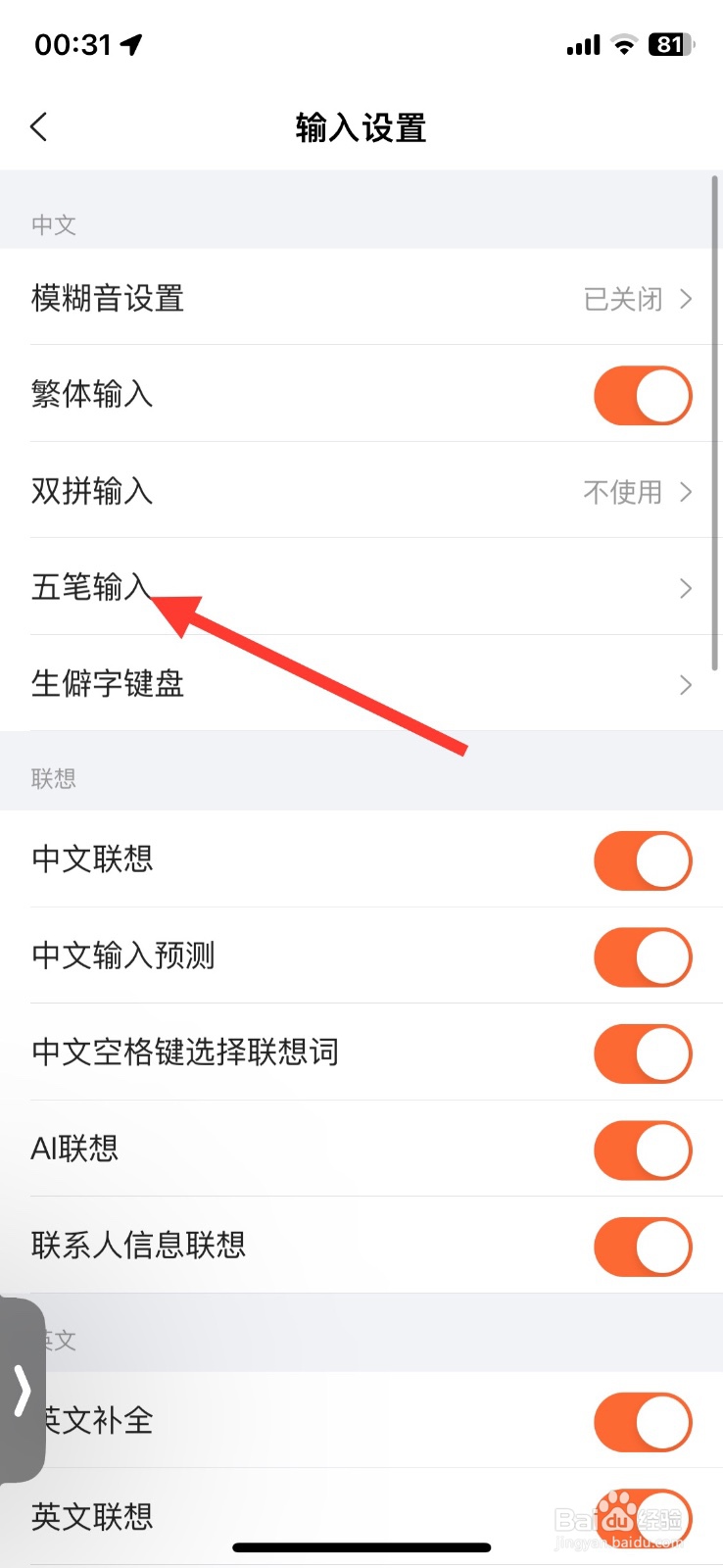Open 生僻字键盘 using the chevron
The width and height of the screenshot is (723, 1568).
click(x=684, y=685)
